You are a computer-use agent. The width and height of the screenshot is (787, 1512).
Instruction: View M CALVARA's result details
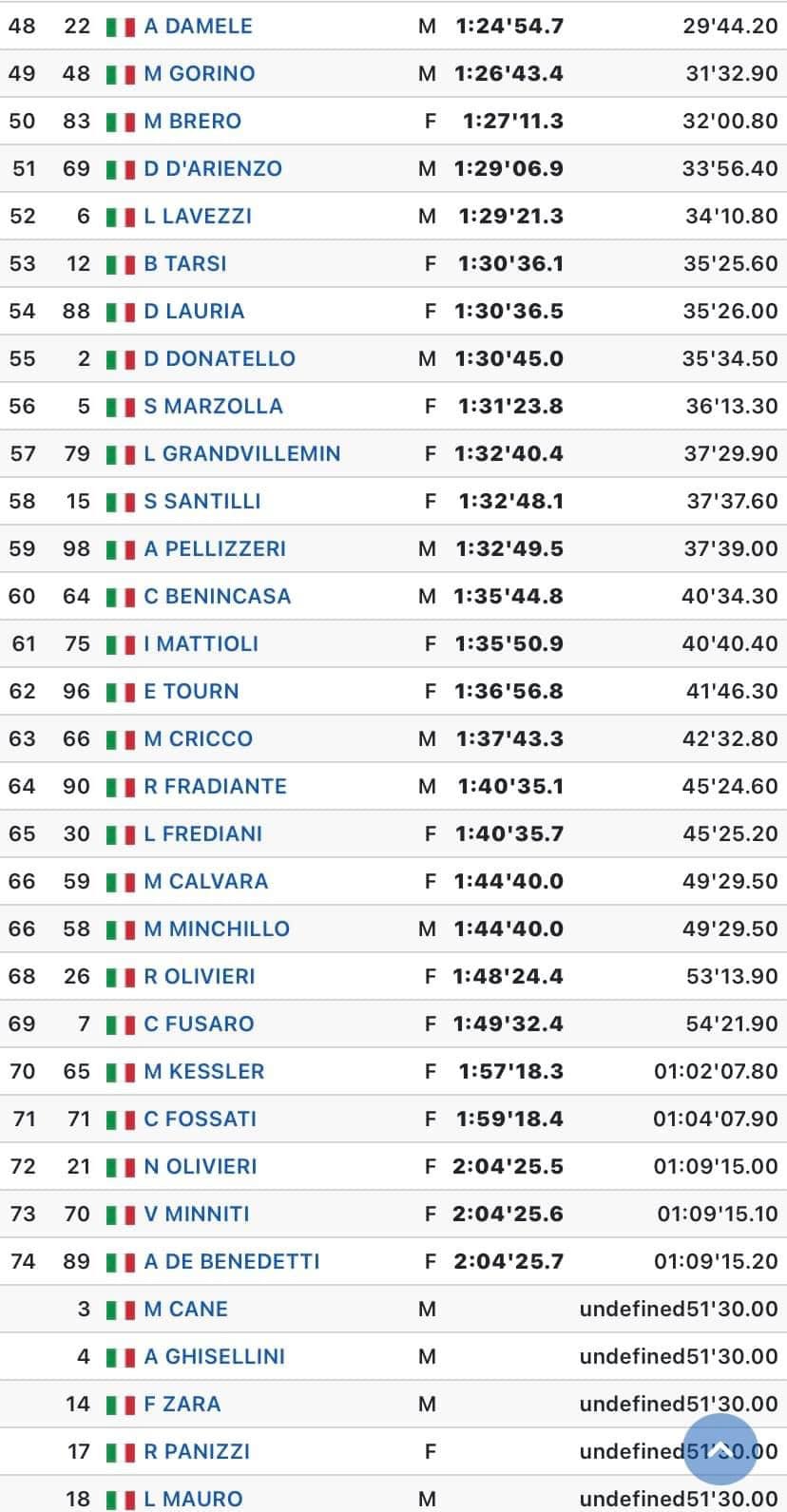pos(205,881)
